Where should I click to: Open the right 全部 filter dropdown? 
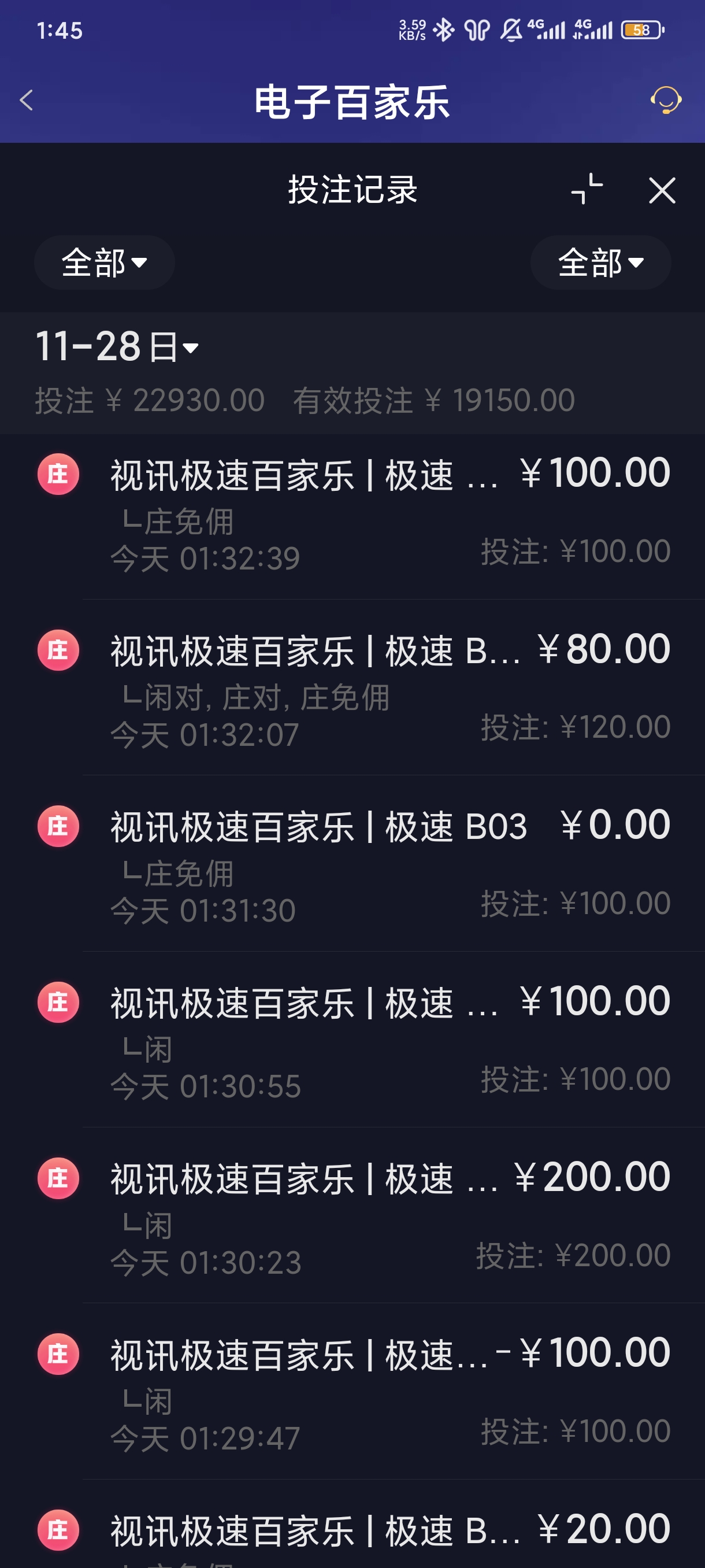600,263
